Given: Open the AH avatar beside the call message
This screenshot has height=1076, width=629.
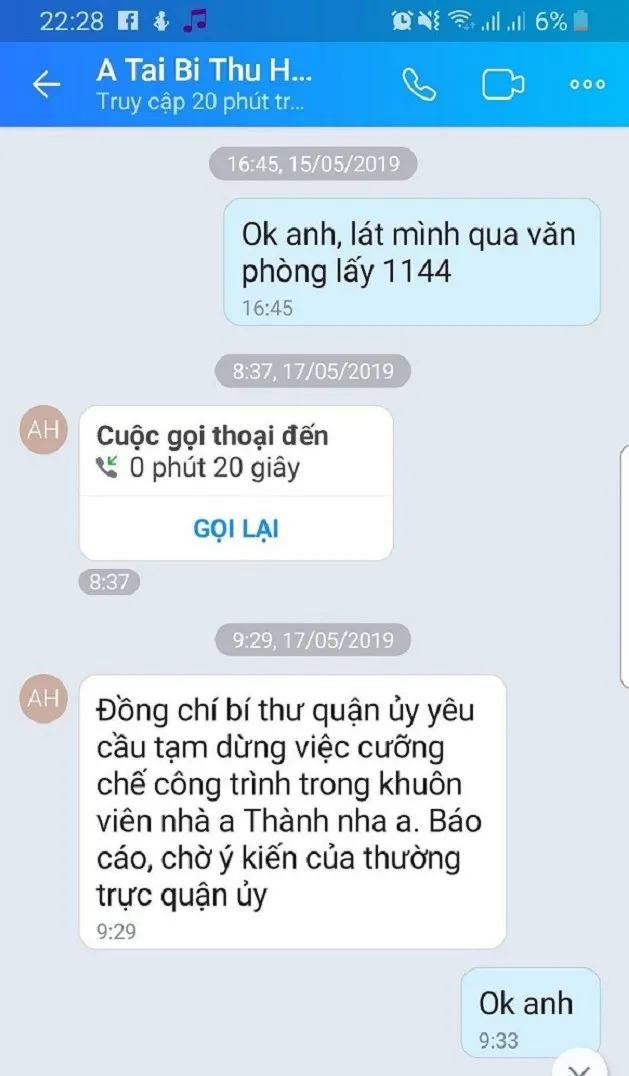Looking at the screenshot, I should 43,431.
